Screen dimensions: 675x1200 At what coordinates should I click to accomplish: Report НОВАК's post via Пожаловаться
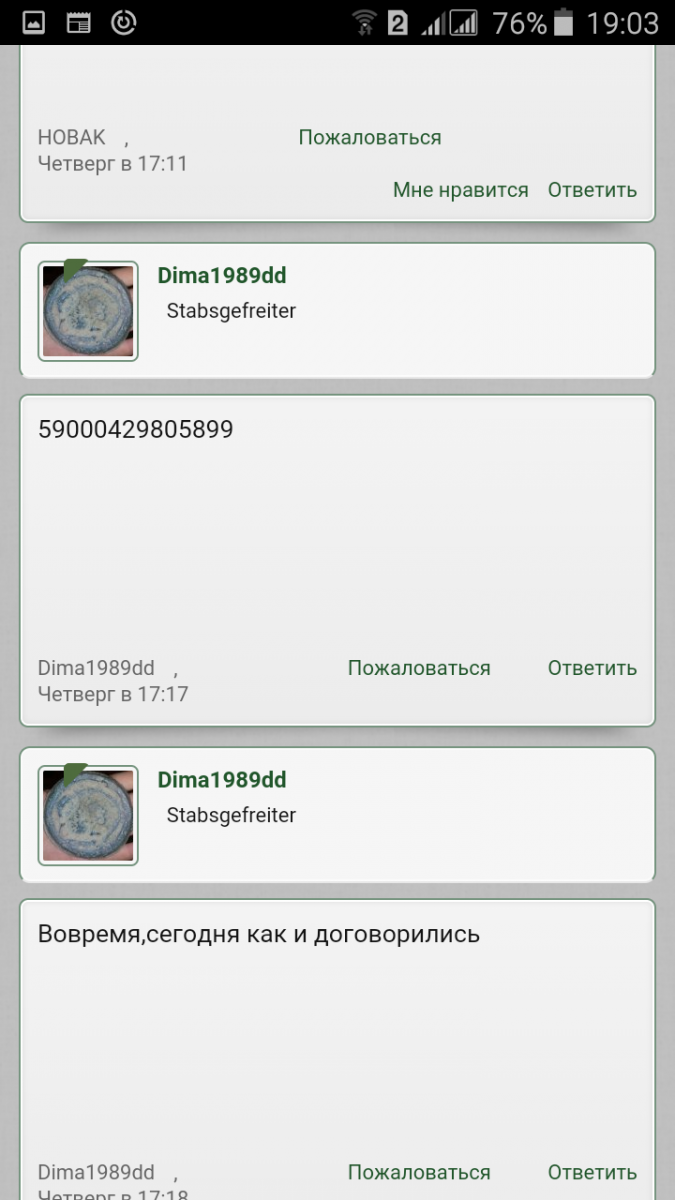tap(369, 138)
